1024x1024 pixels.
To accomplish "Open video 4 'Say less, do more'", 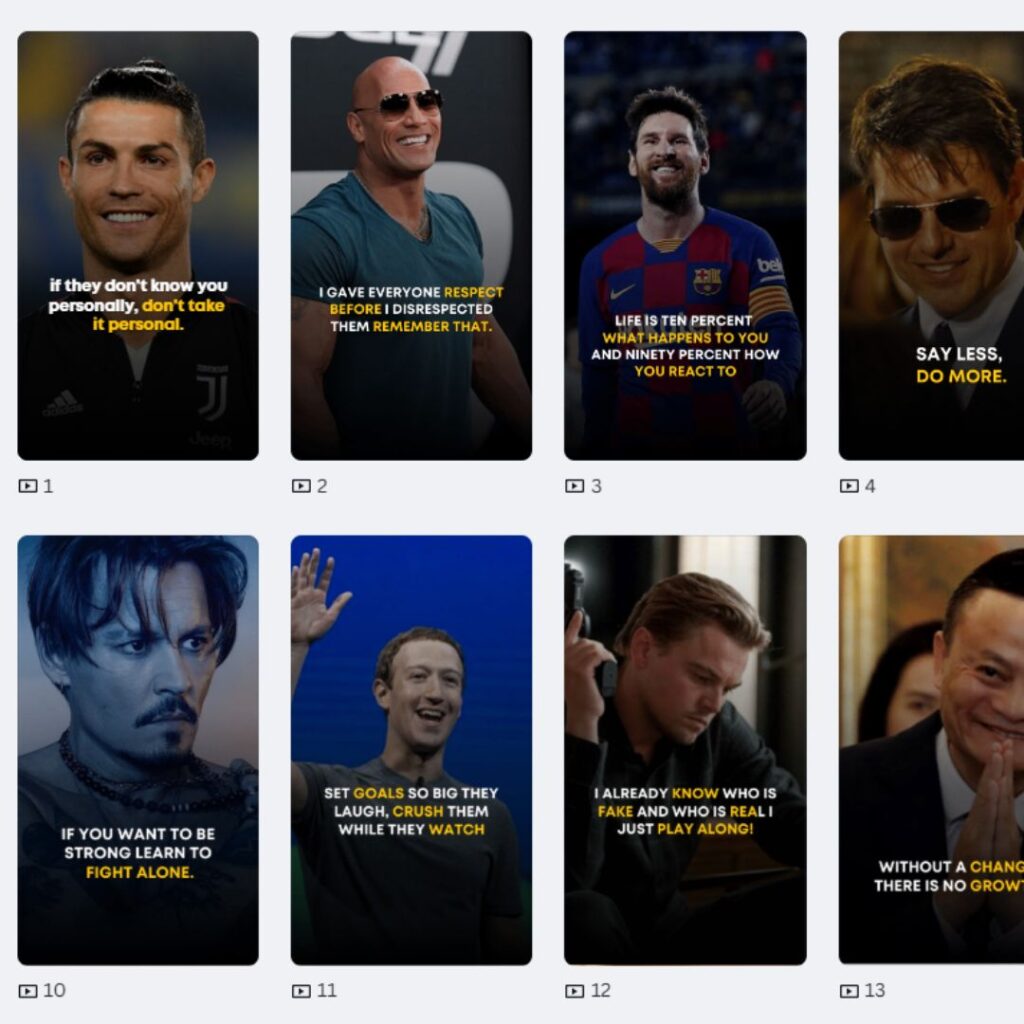I will (x=931, y=245).
